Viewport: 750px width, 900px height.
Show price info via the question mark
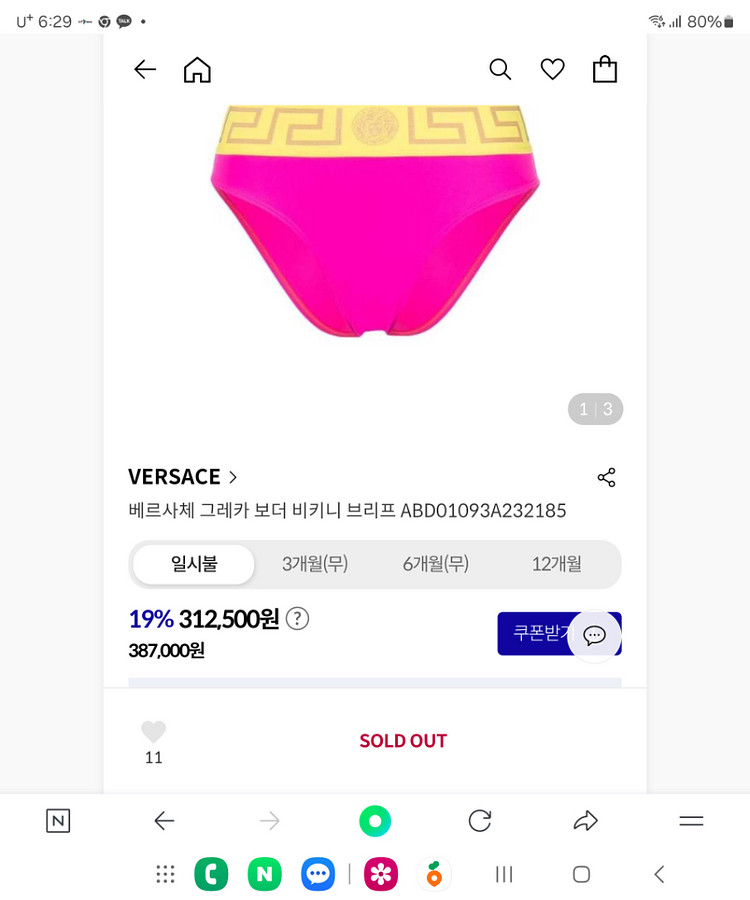pyautogui.click(x=297, y=619)
